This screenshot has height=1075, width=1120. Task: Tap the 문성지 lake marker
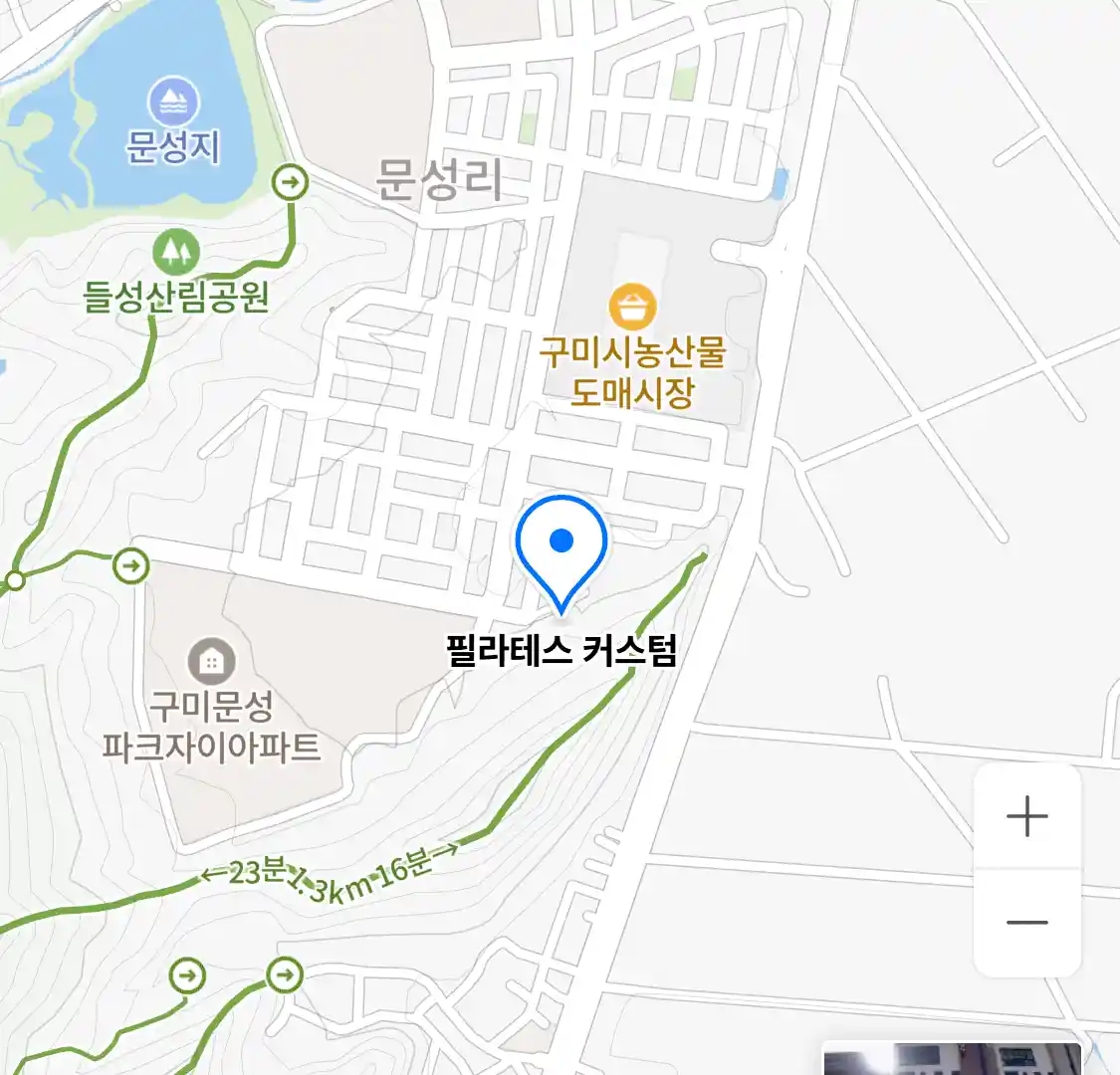pyautogui.click(x=173, y=103)
